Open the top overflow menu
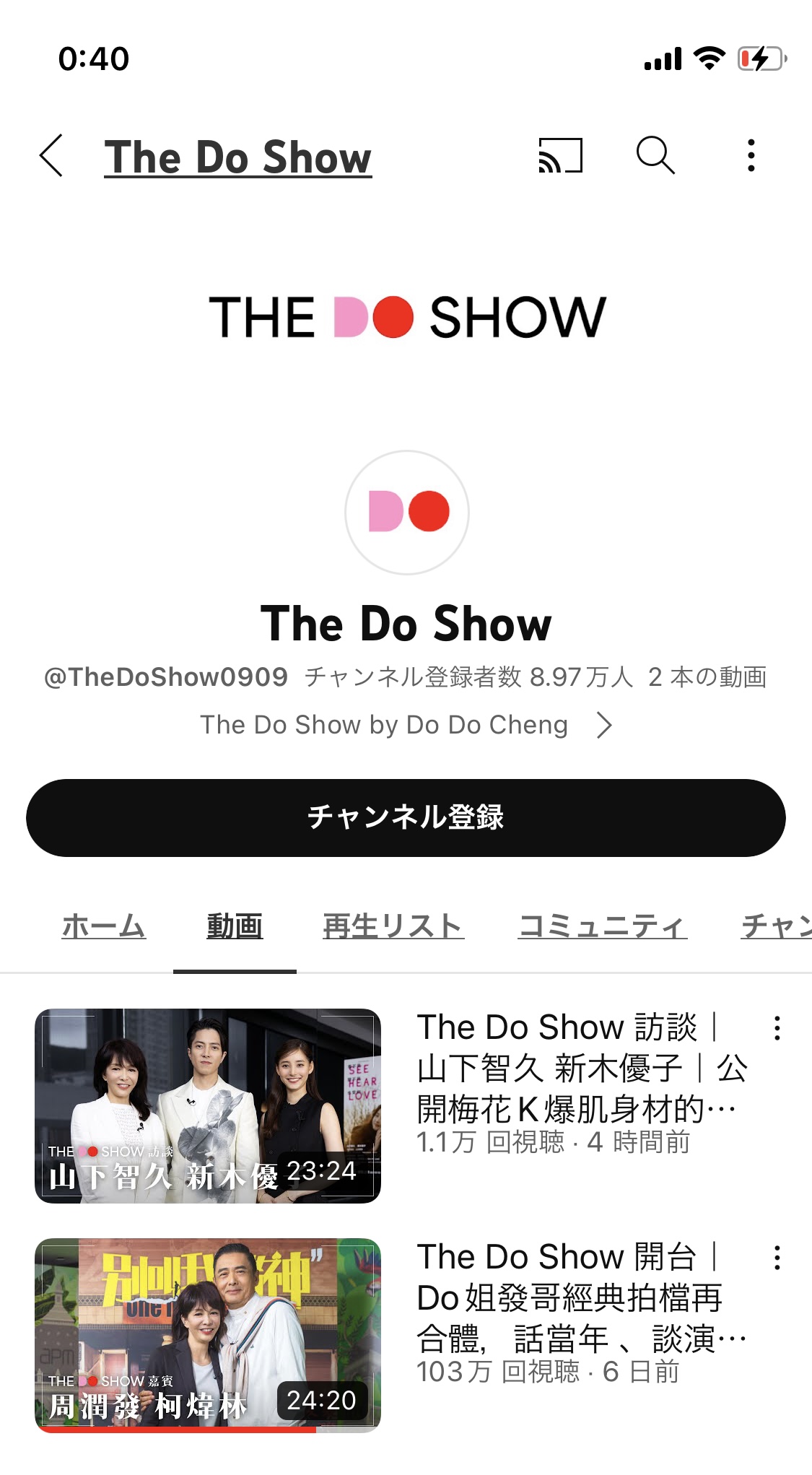812x1475 pixels. [x=751, y=156]
